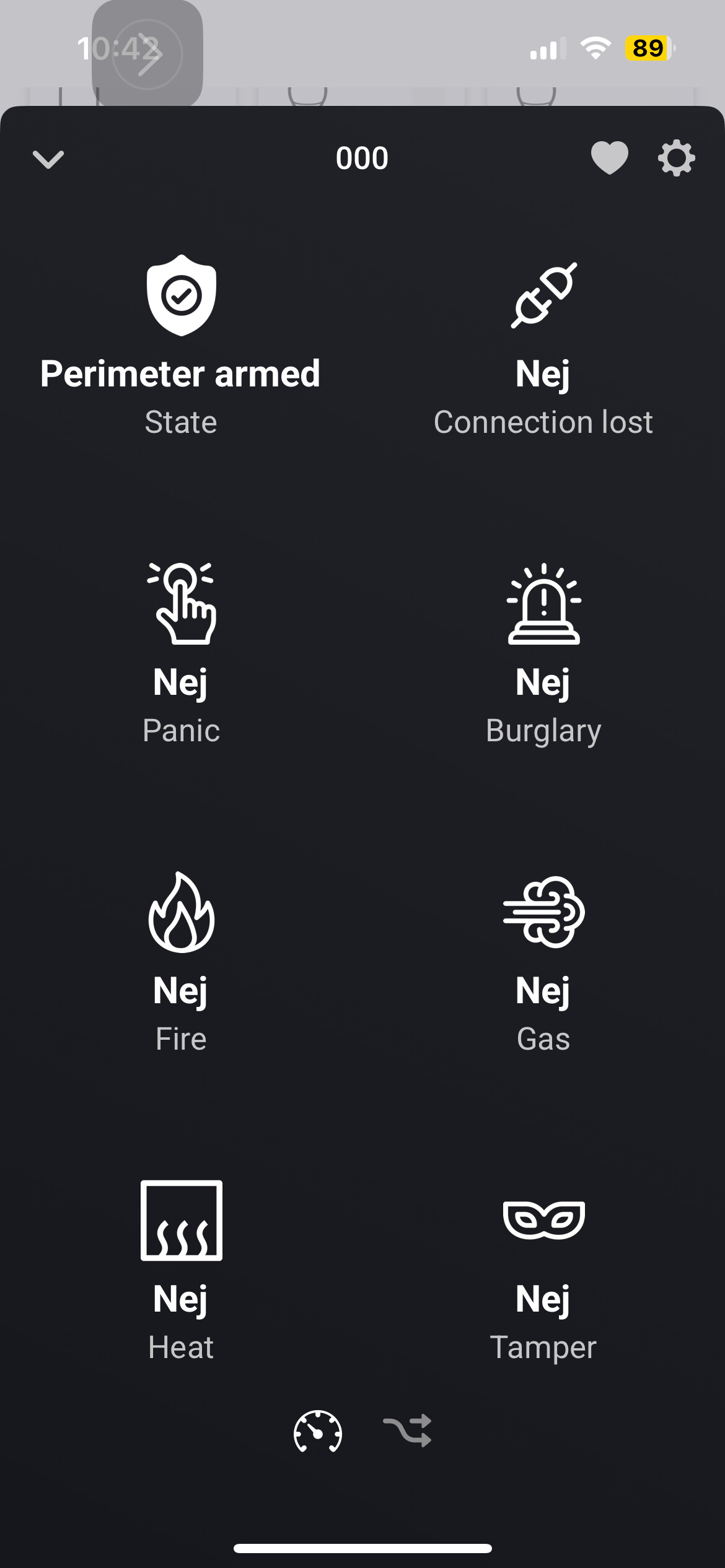Collapse the panel with the down chevron
This screenshot has width=725, height=1568.
pyautogui.click(x=48, y=159)
